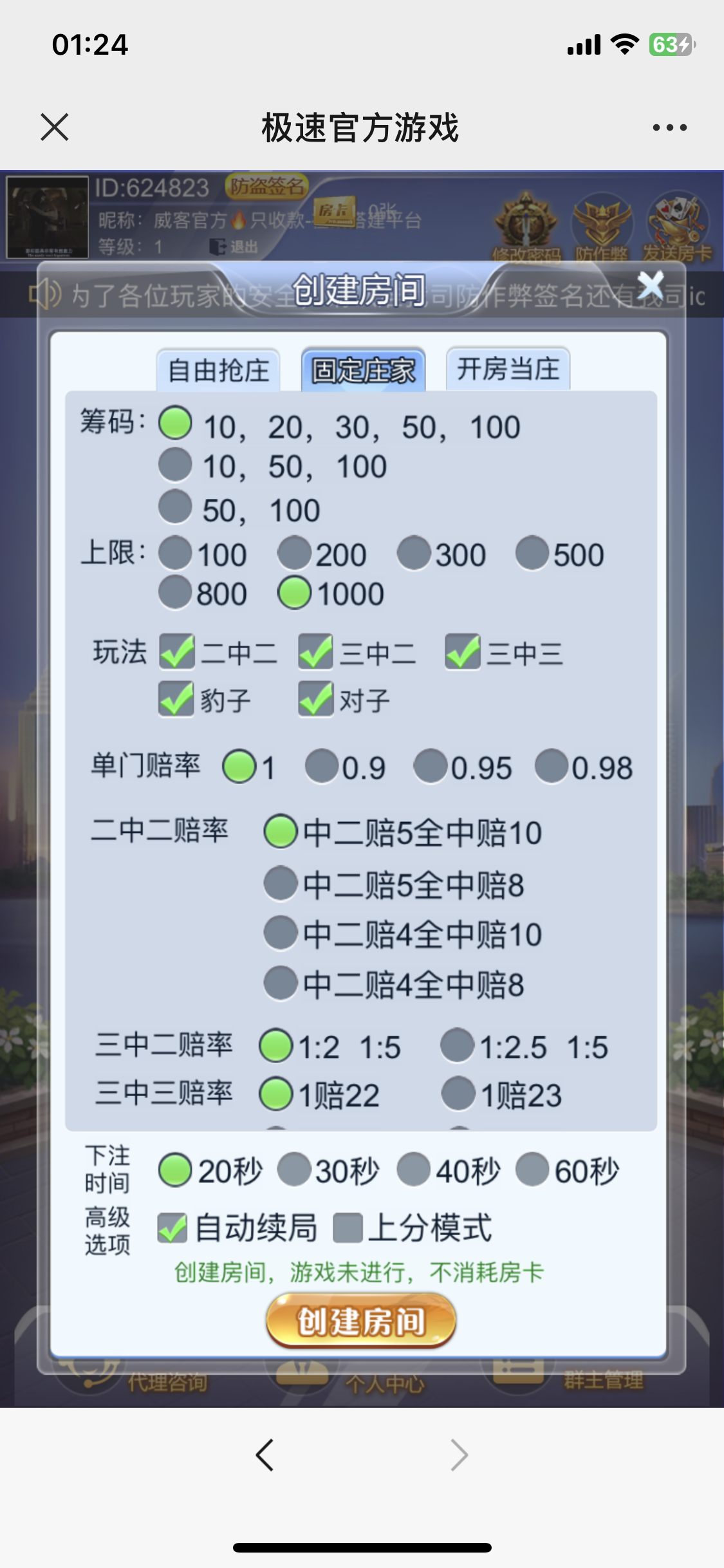
Task: Uncheck the 二中二 play option
Action: 177,652
